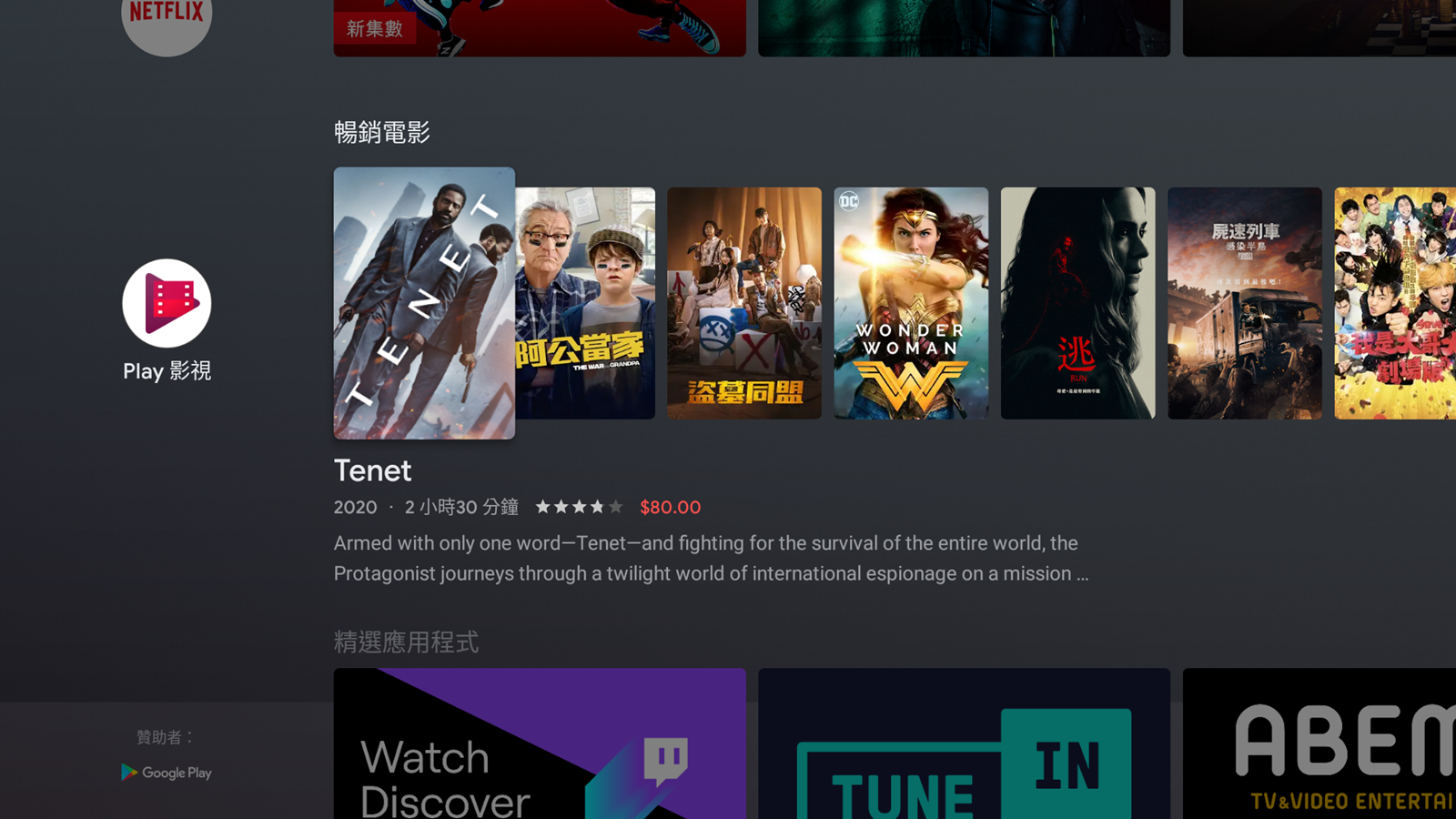Image resolution: width=1456 pixels, height=819 pixels.
Task: Open the Tenet movie poster
Action: 424,302
